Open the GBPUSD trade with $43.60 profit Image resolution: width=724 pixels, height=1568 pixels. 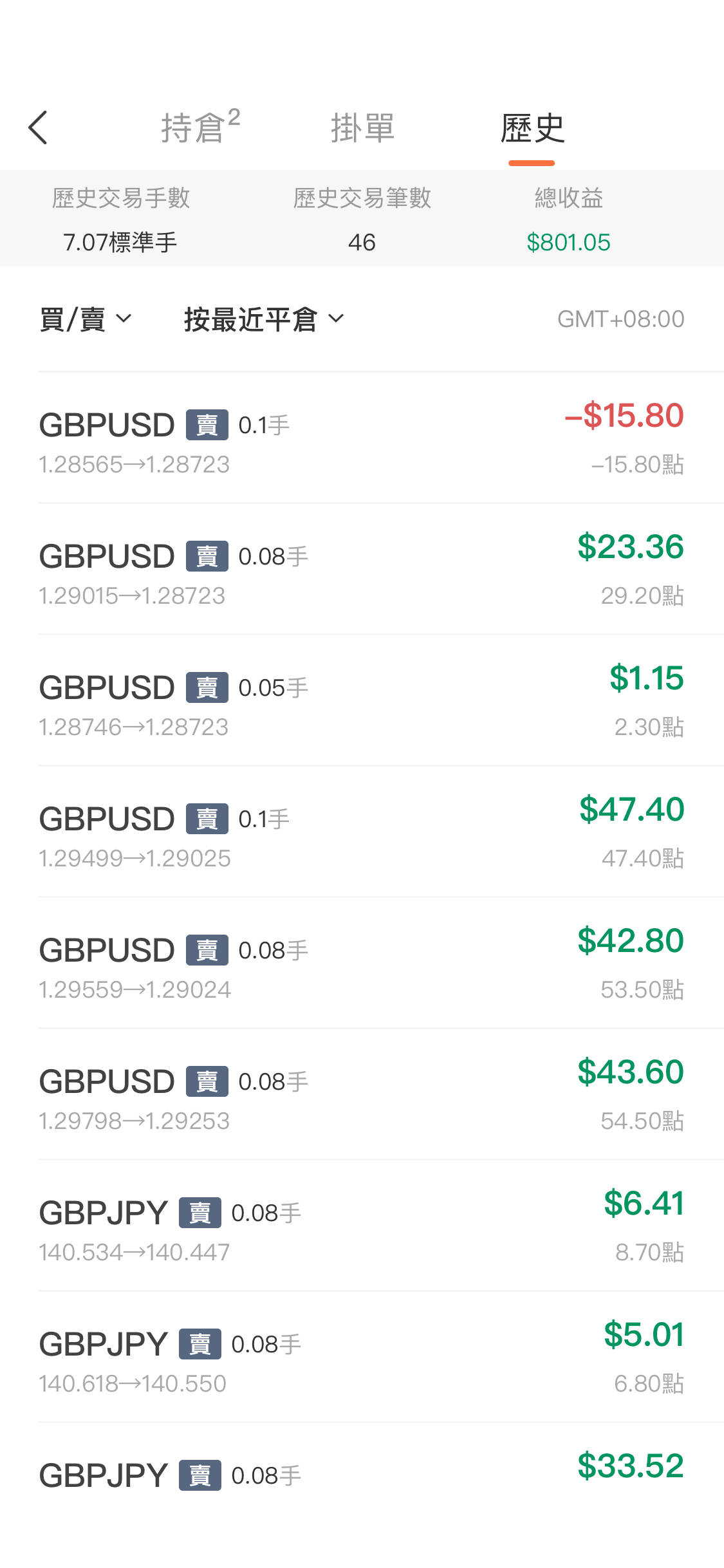[362, 1095]
